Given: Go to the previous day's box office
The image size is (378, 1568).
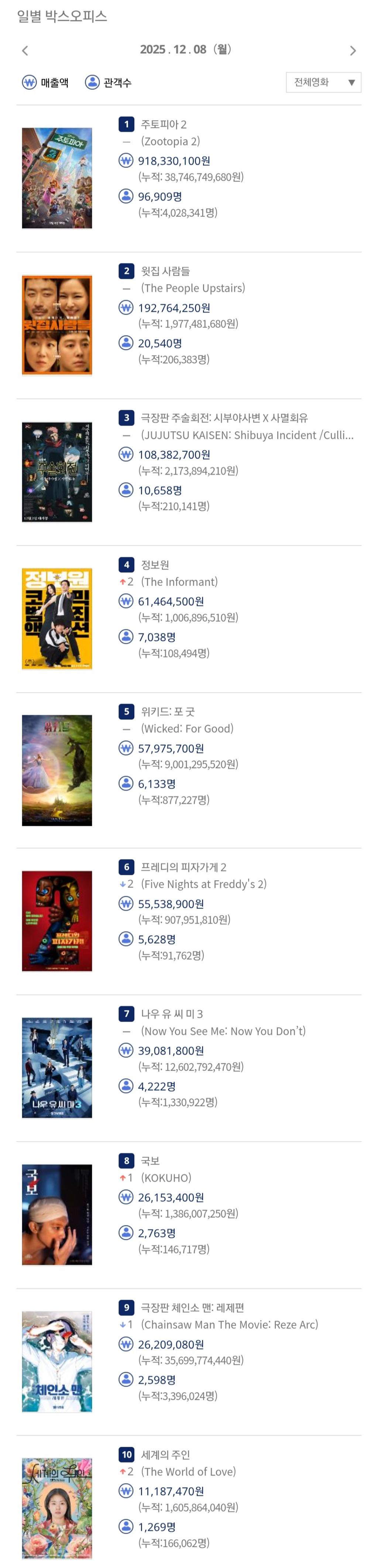Looking at the screenshot, I should pos(25,51).
